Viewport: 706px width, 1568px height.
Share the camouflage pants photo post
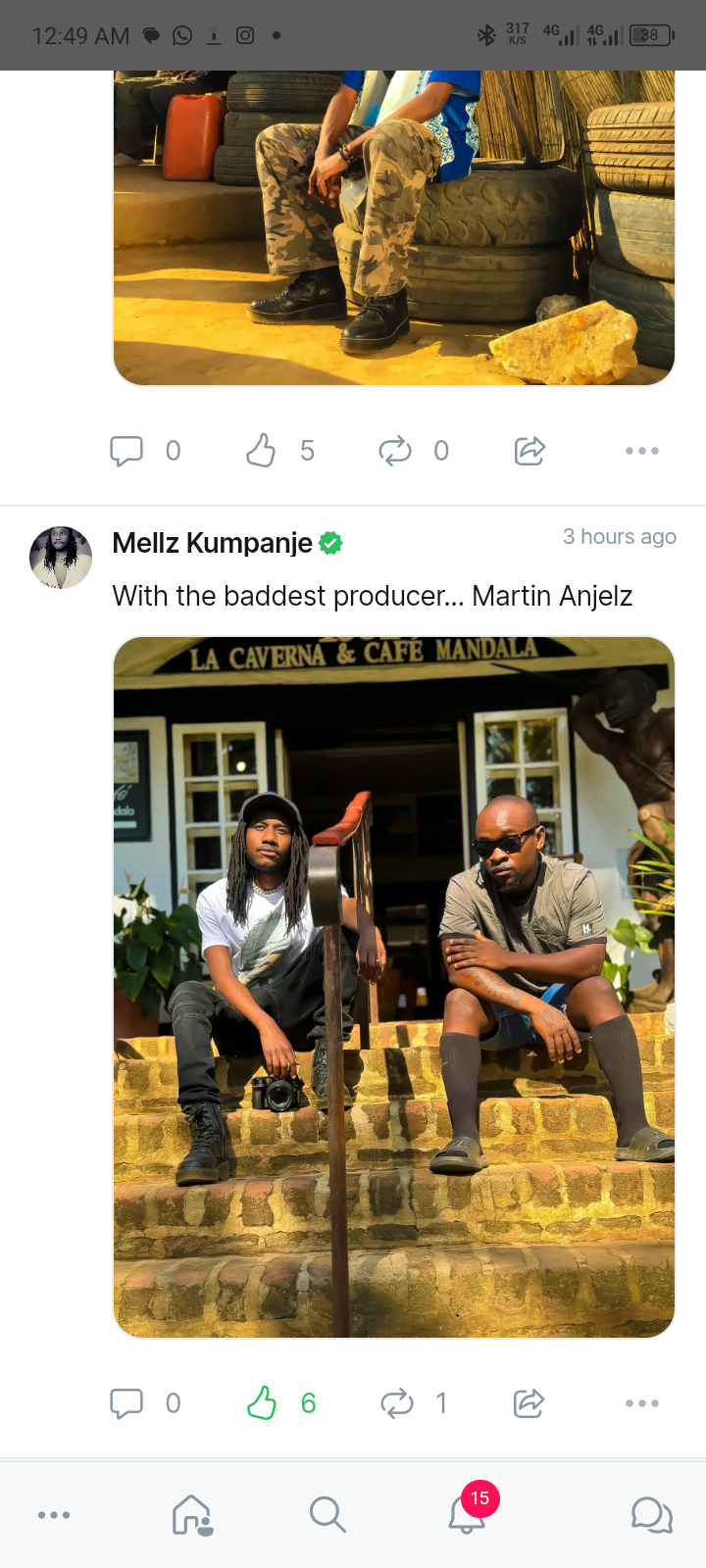pyautogui.click(x=529, y=451)
